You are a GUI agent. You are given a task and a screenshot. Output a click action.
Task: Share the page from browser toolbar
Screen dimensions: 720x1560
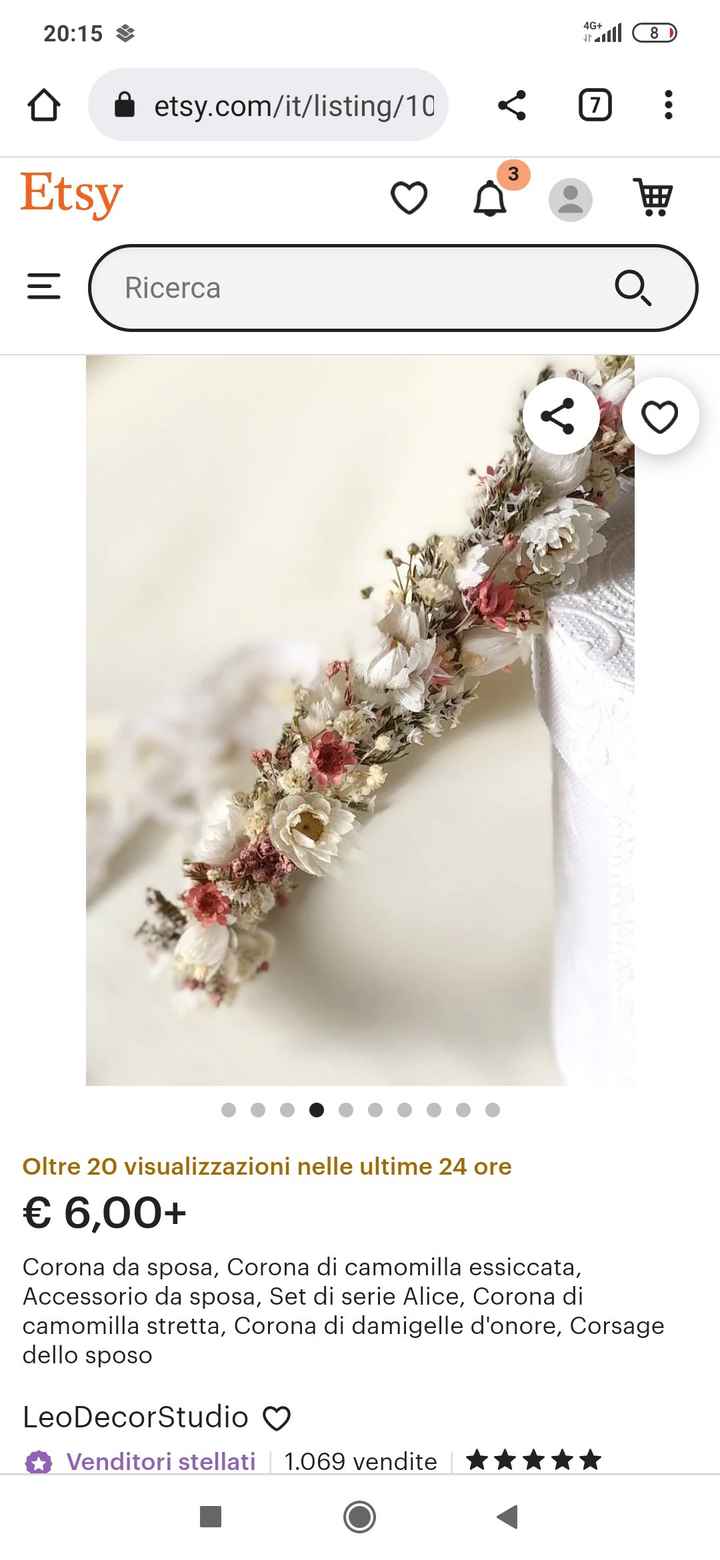[512, 105]
